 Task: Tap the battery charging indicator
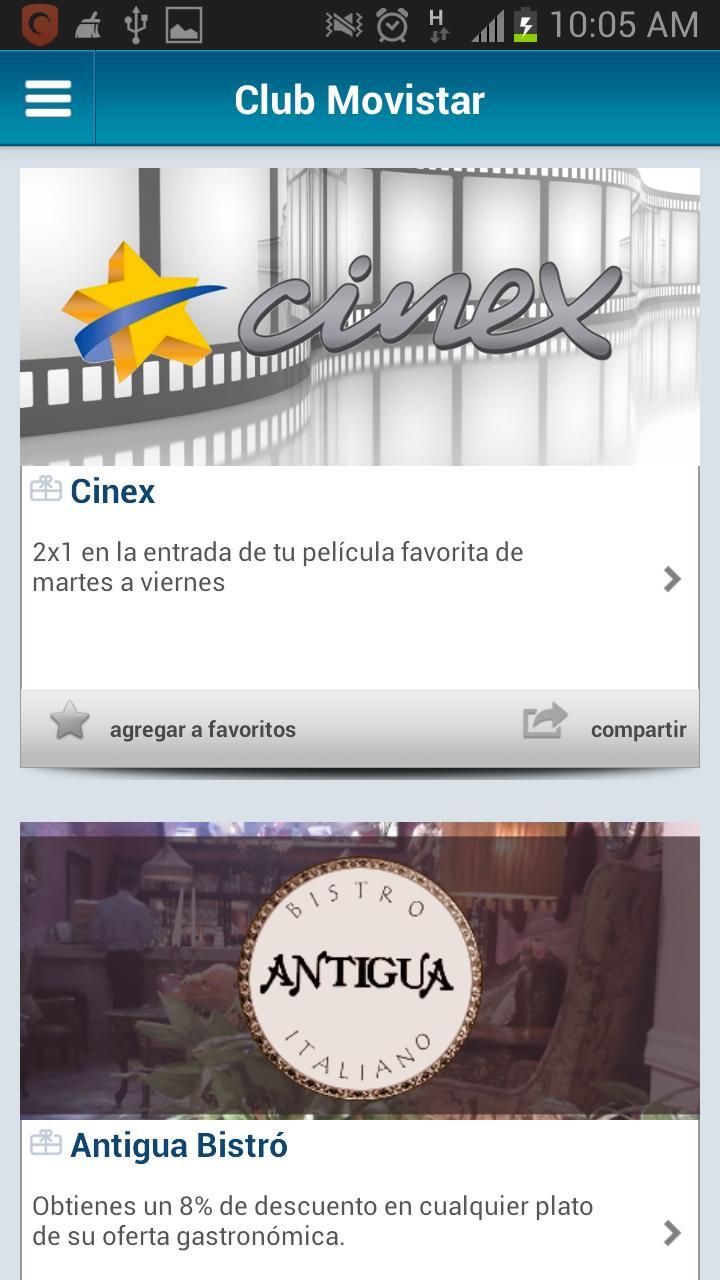click(525, 22)
